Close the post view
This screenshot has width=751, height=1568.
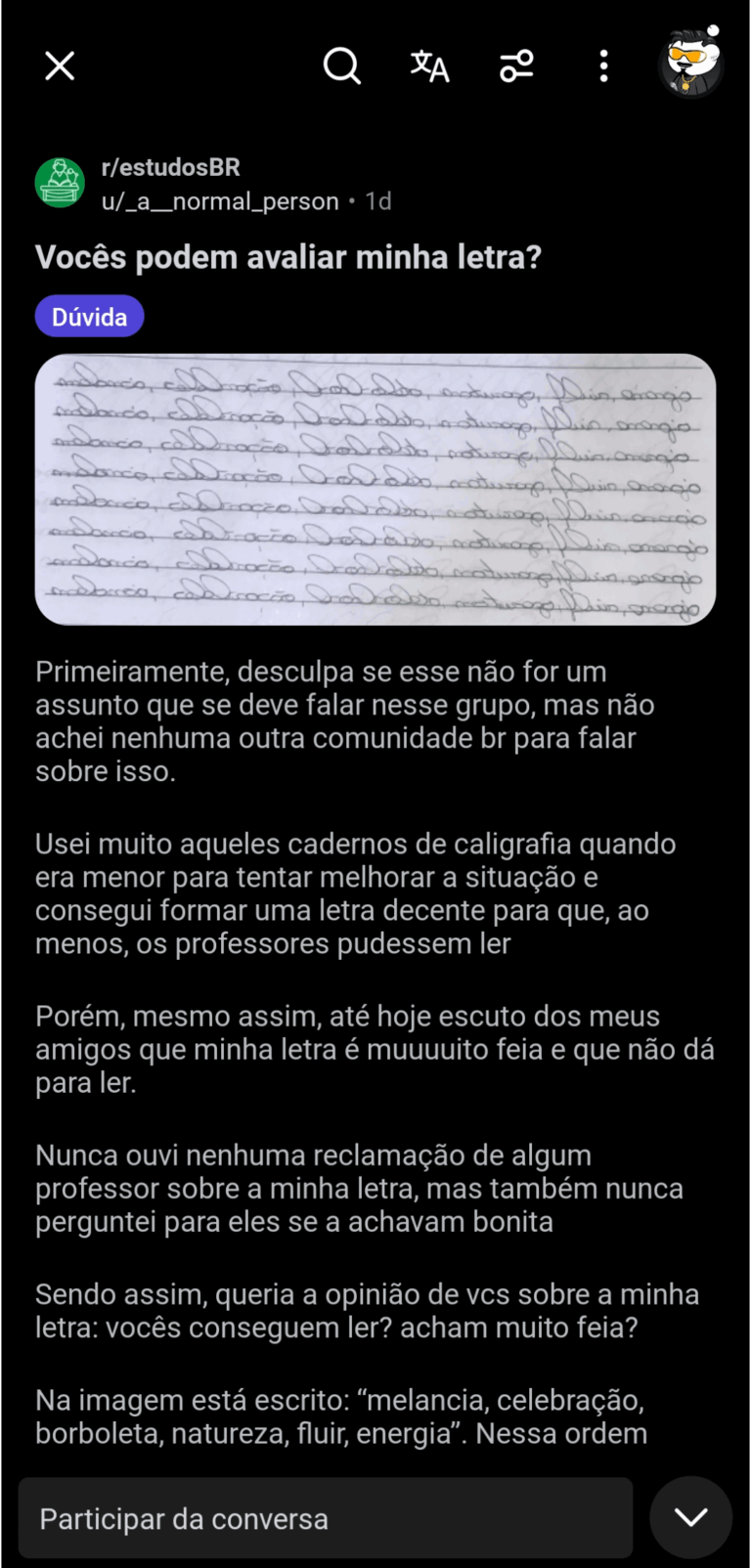(x=60, y=66)
